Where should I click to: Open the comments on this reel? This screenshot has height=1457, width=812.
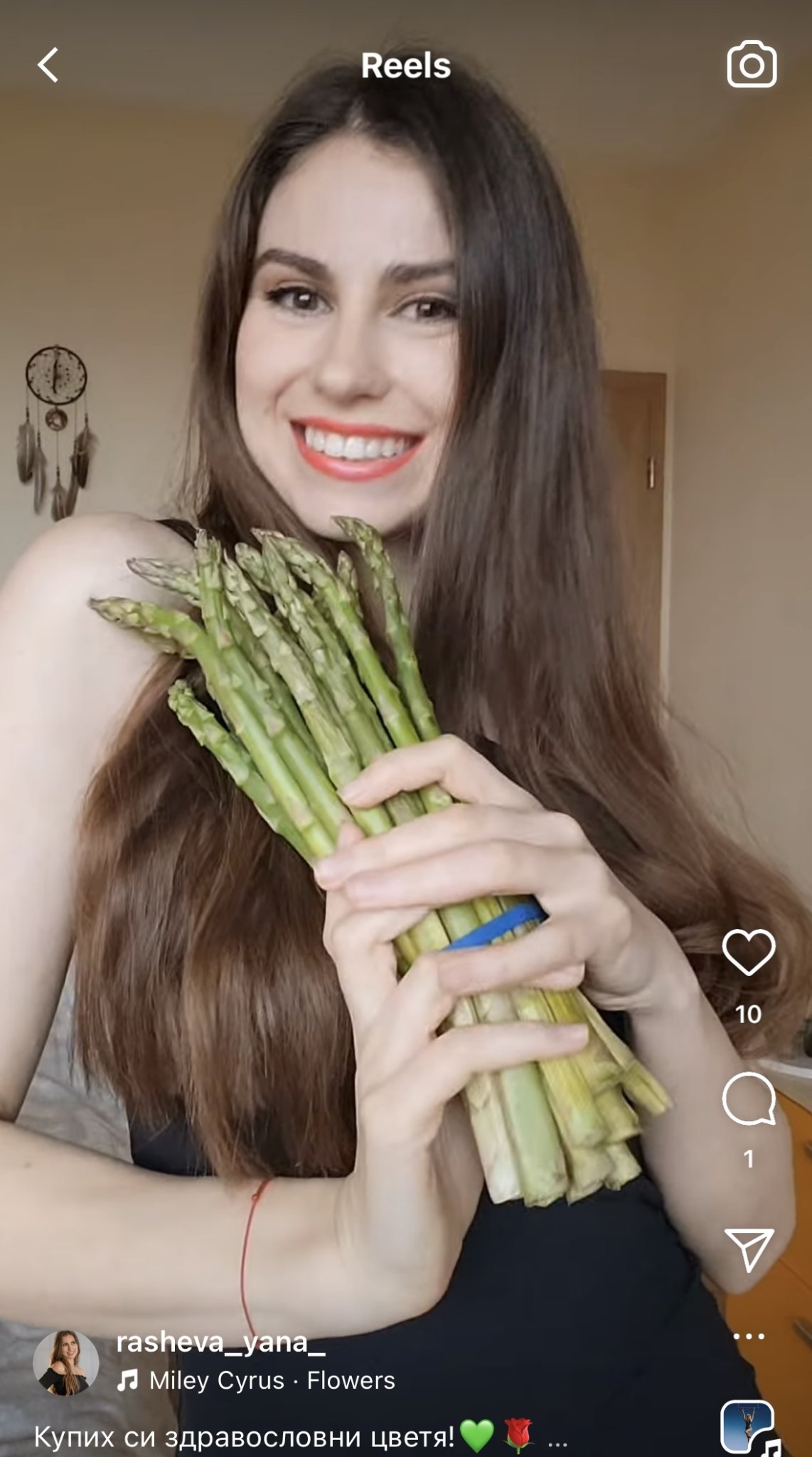(748, 1099)
